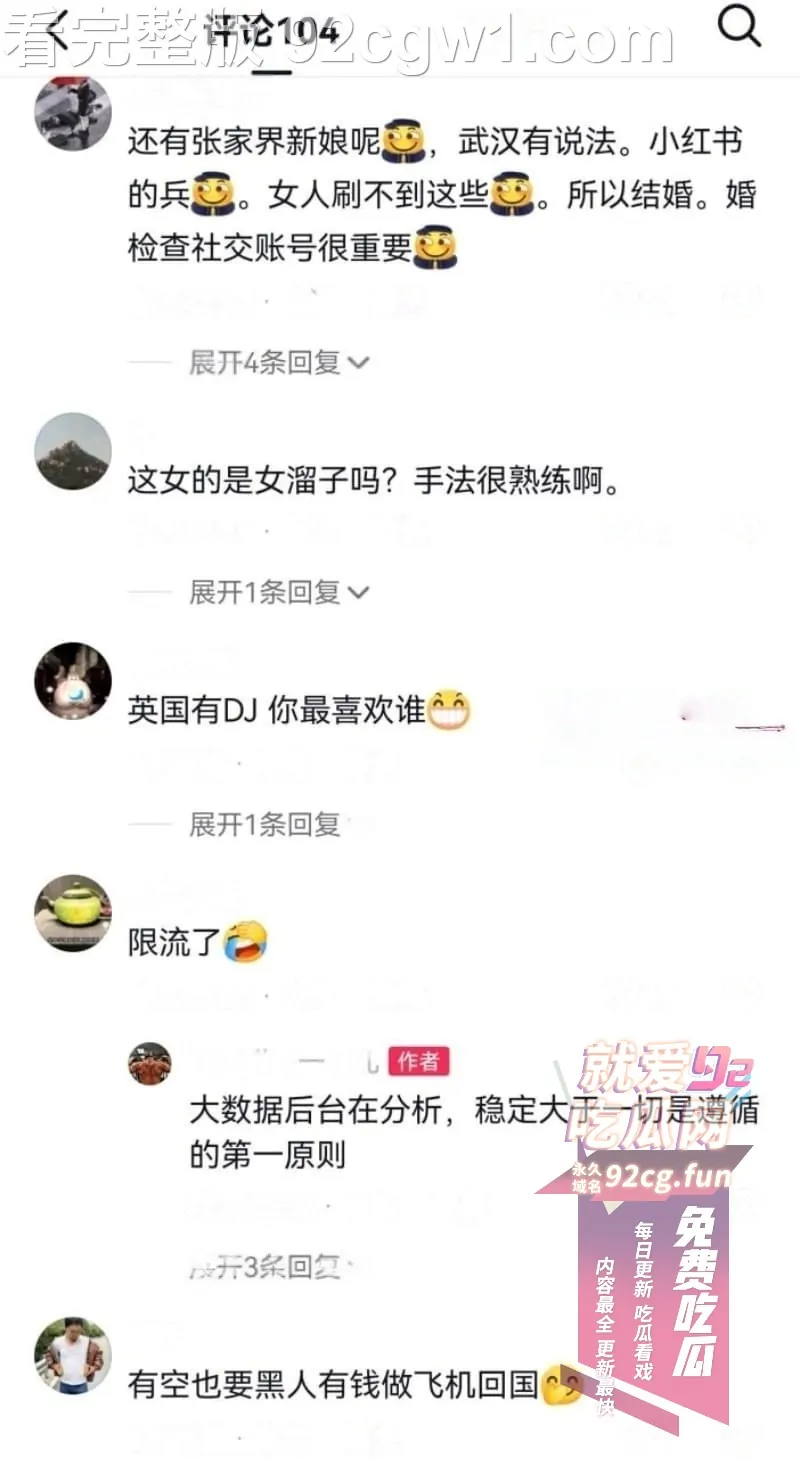View the author's avatar beside 作者 tag

[x=150, y=1063]
